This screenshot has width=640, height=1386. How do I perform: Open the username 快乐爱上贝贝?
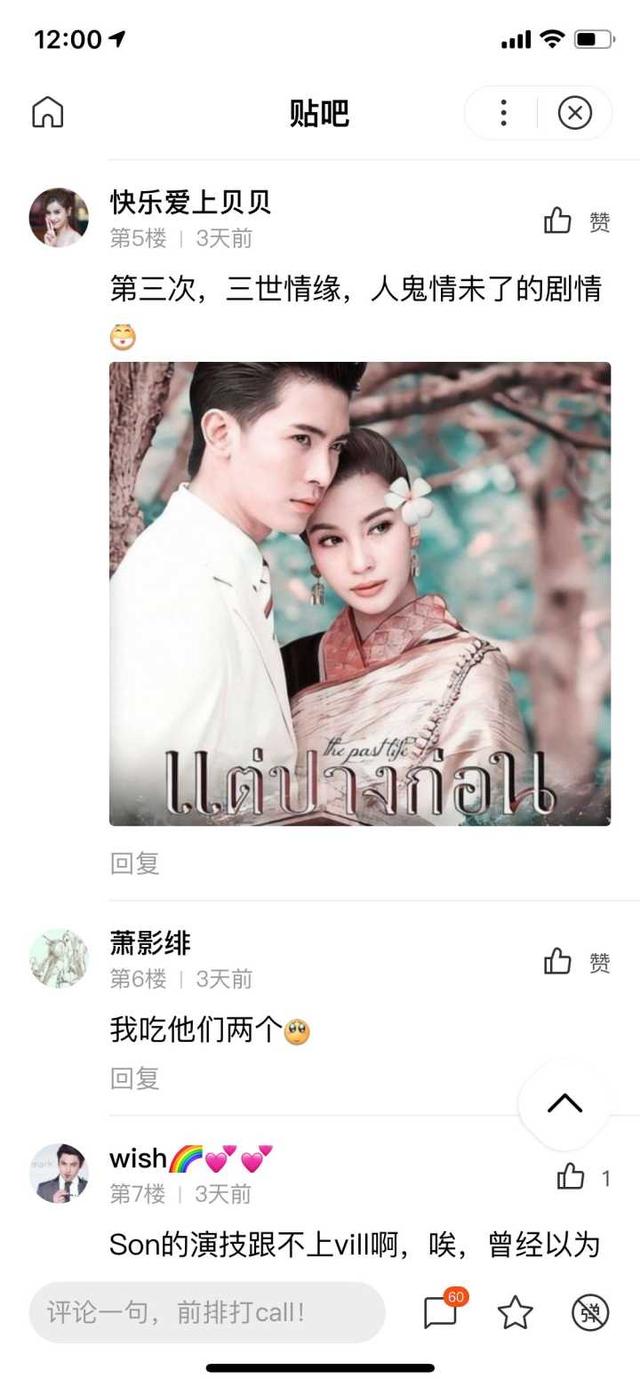click(190, 203)
